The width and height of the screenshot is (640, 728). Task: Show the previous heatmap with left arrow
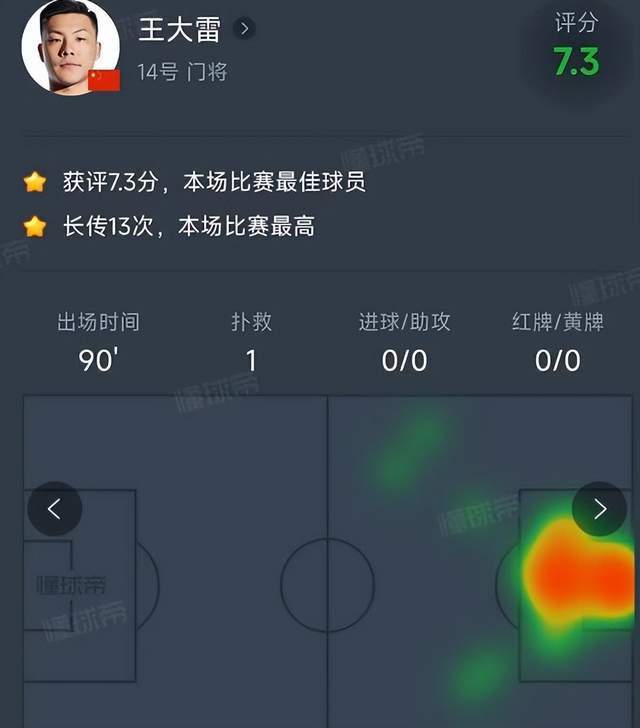click(x=55, y=509)
